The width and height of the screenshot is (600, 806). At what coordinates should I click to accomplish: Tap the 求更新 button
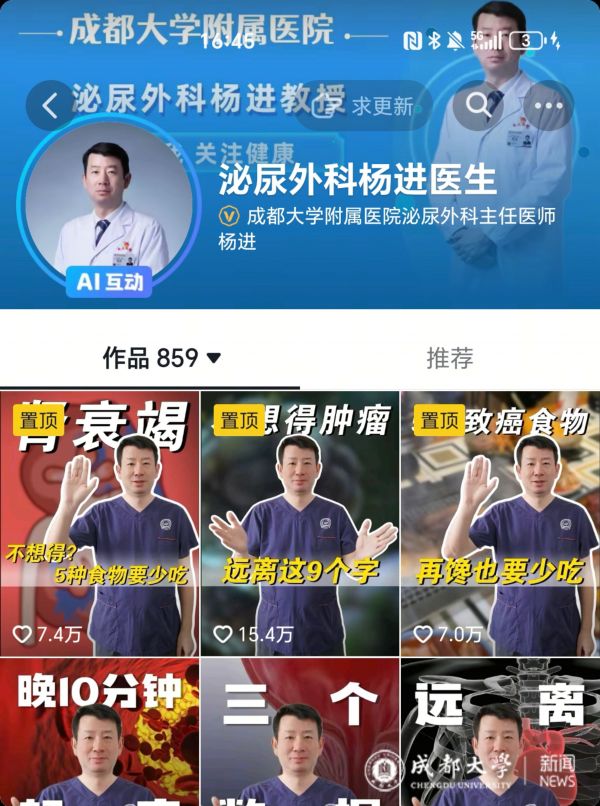tap(368, 105)
